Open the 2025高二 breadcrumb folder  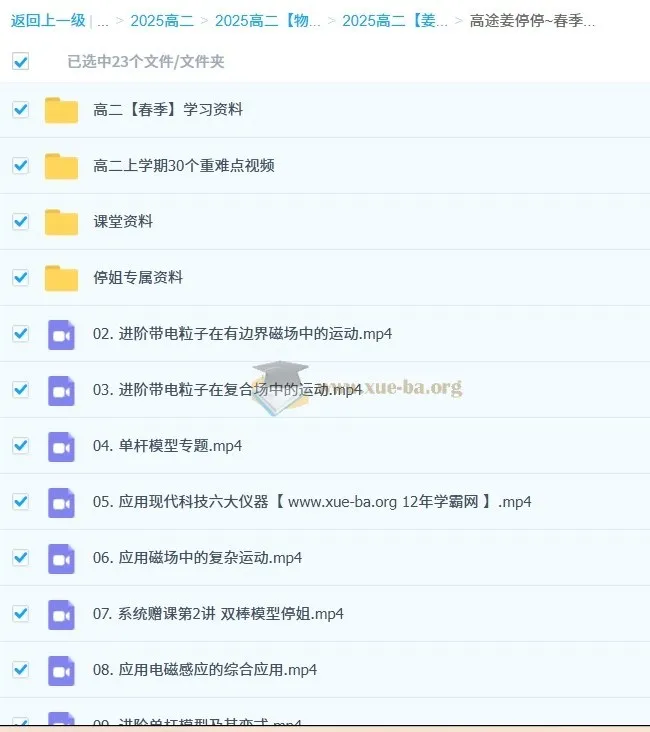tap(161, 20)
